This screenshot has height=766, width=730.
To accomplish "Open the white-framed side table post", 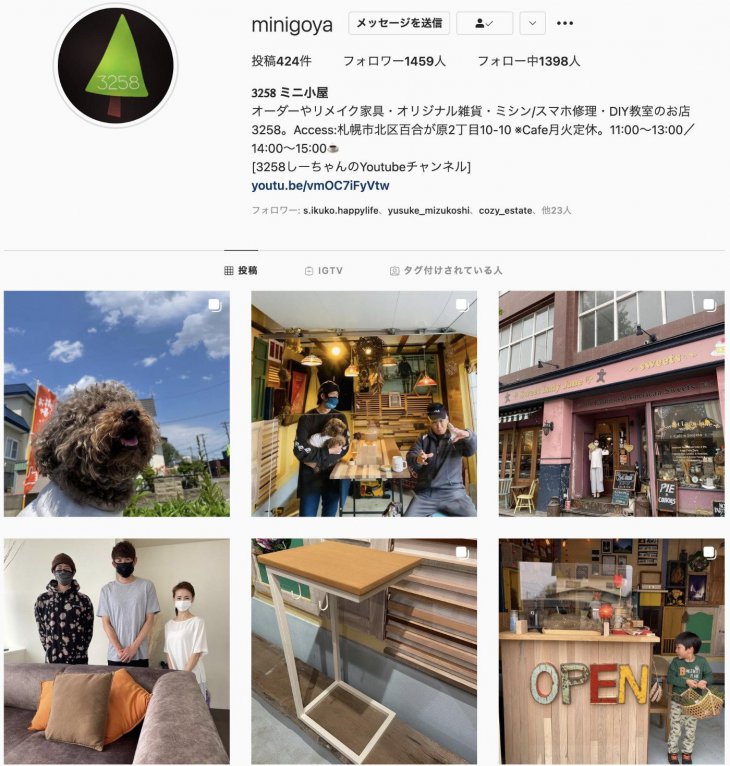I will (363, 651).
